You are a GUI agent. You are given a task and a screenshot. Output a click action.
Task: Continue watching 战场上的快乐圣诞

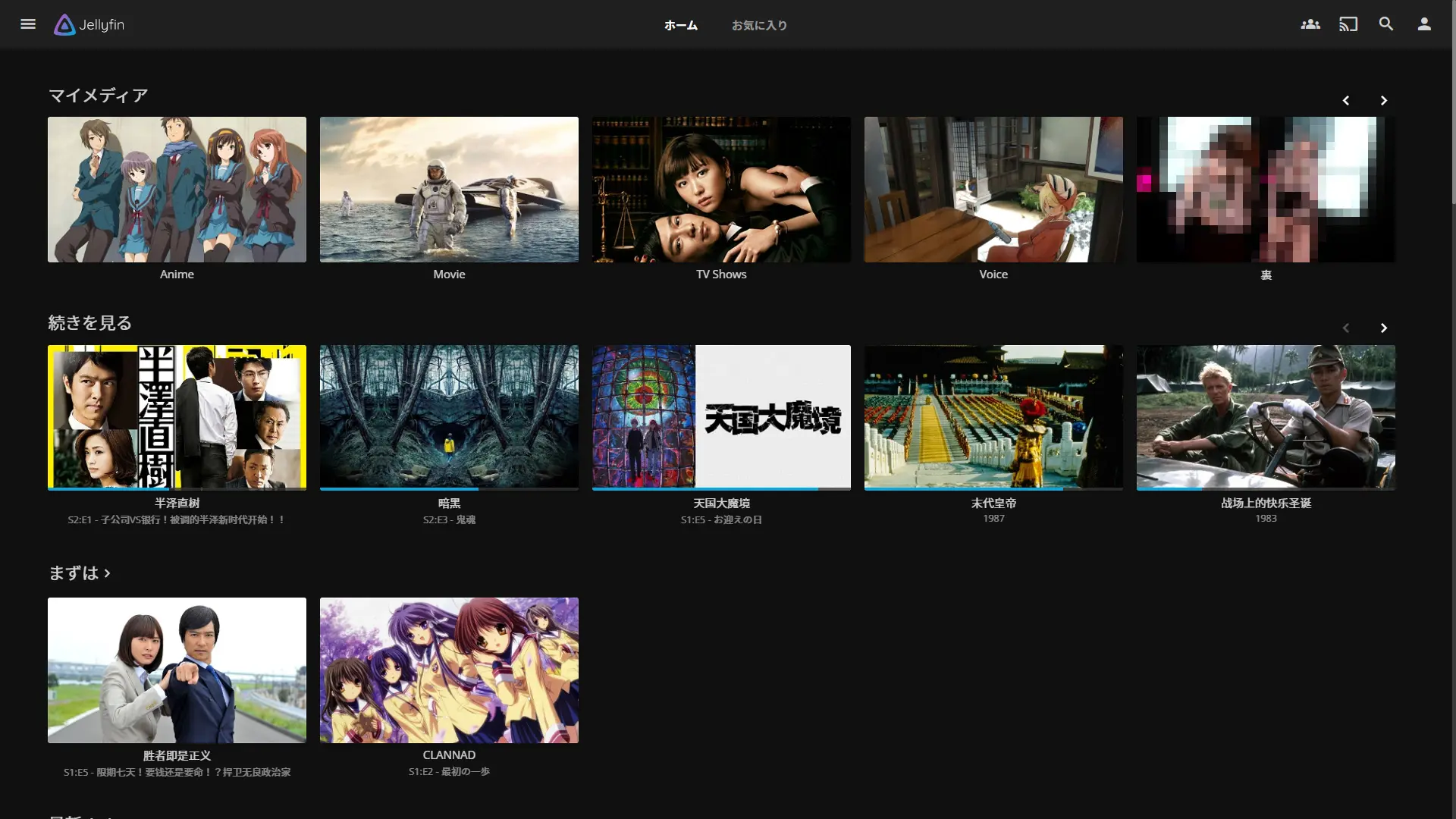pyautogui.click(x=1266, y=417)
